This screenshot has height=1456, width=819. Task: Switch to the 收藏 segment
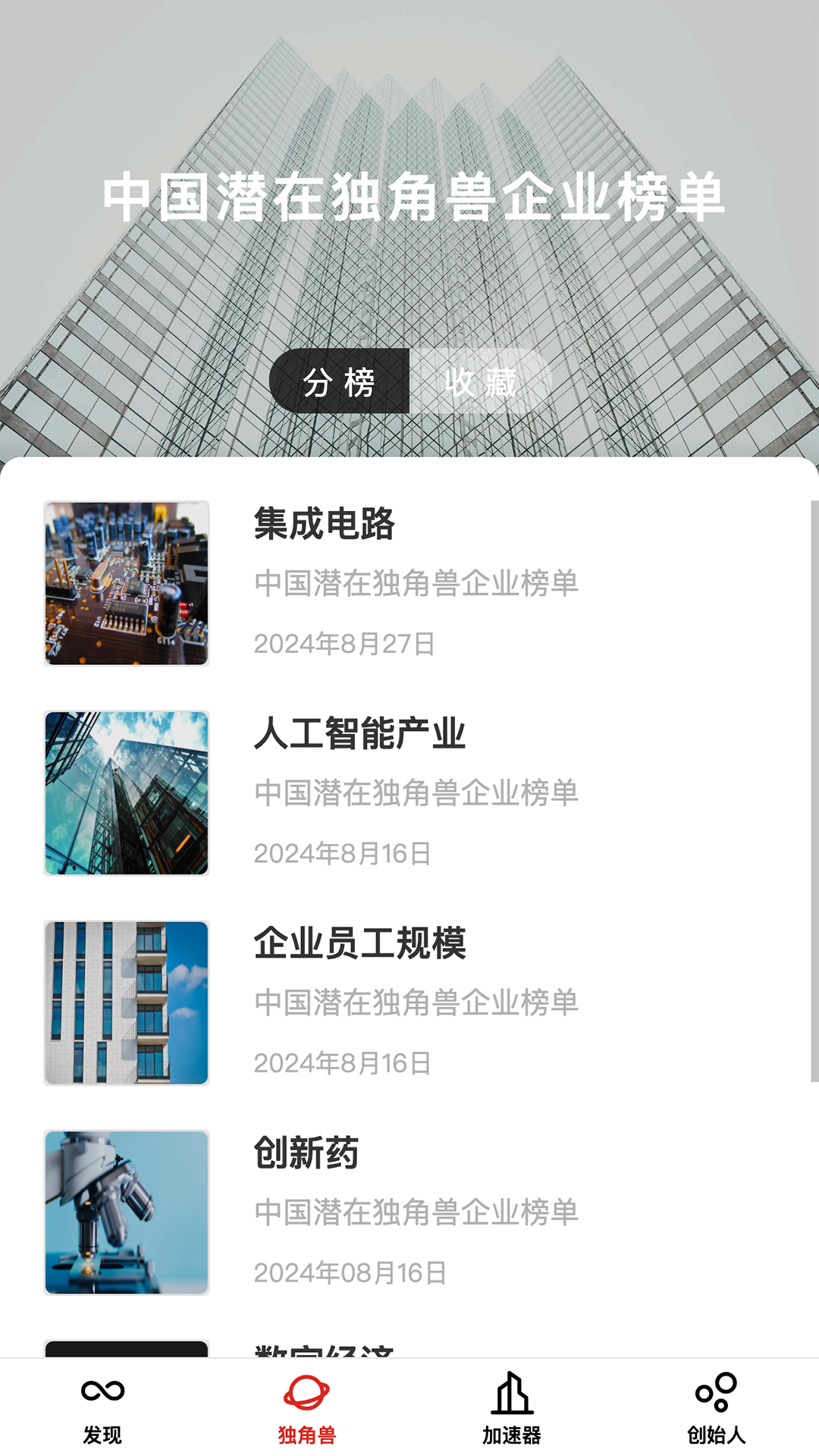pyautogui.click(x=480, y=381)
